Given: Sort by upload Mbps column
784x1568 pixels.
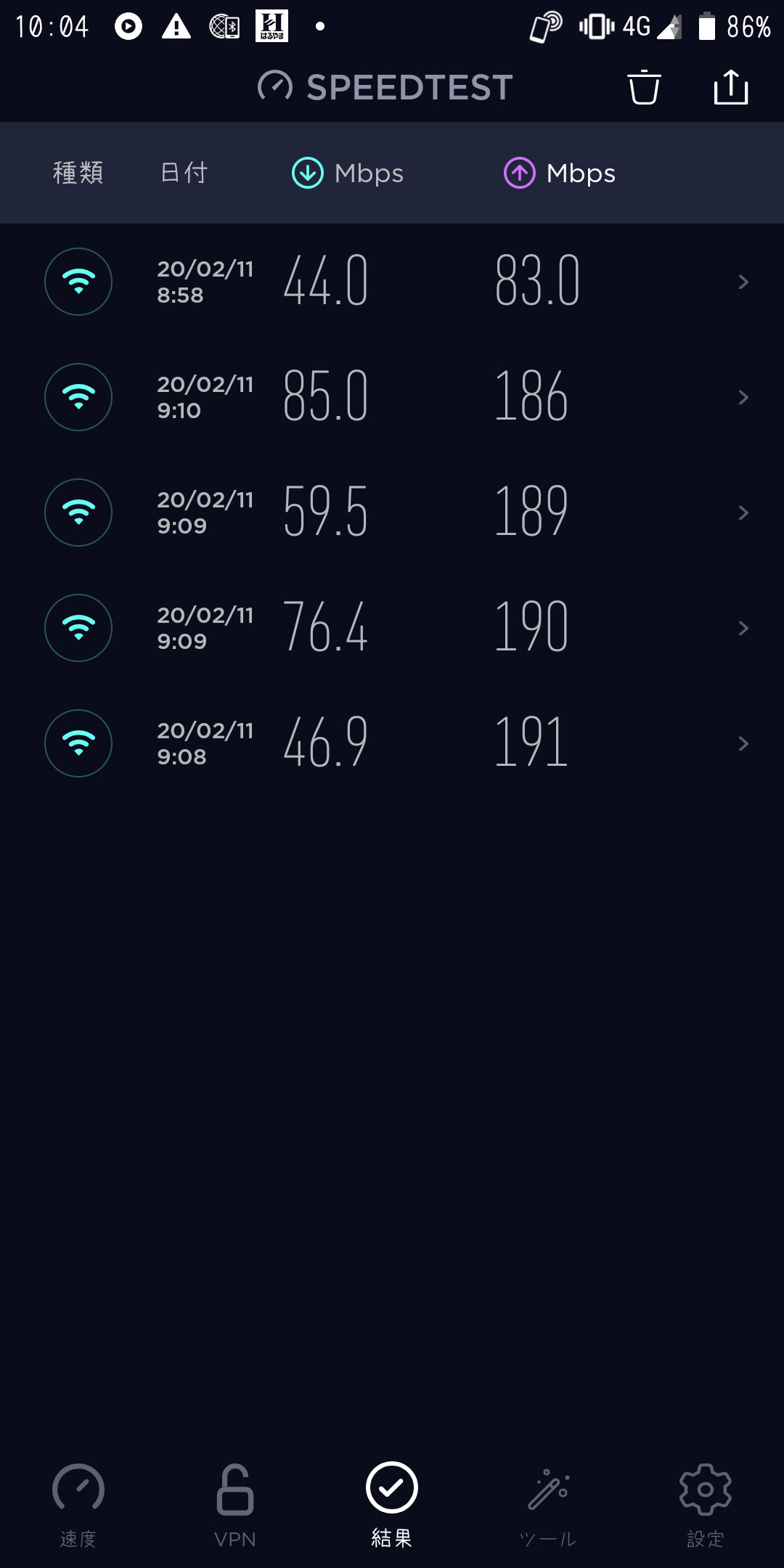Looking at the screenshot, I should tap(560, 173).
